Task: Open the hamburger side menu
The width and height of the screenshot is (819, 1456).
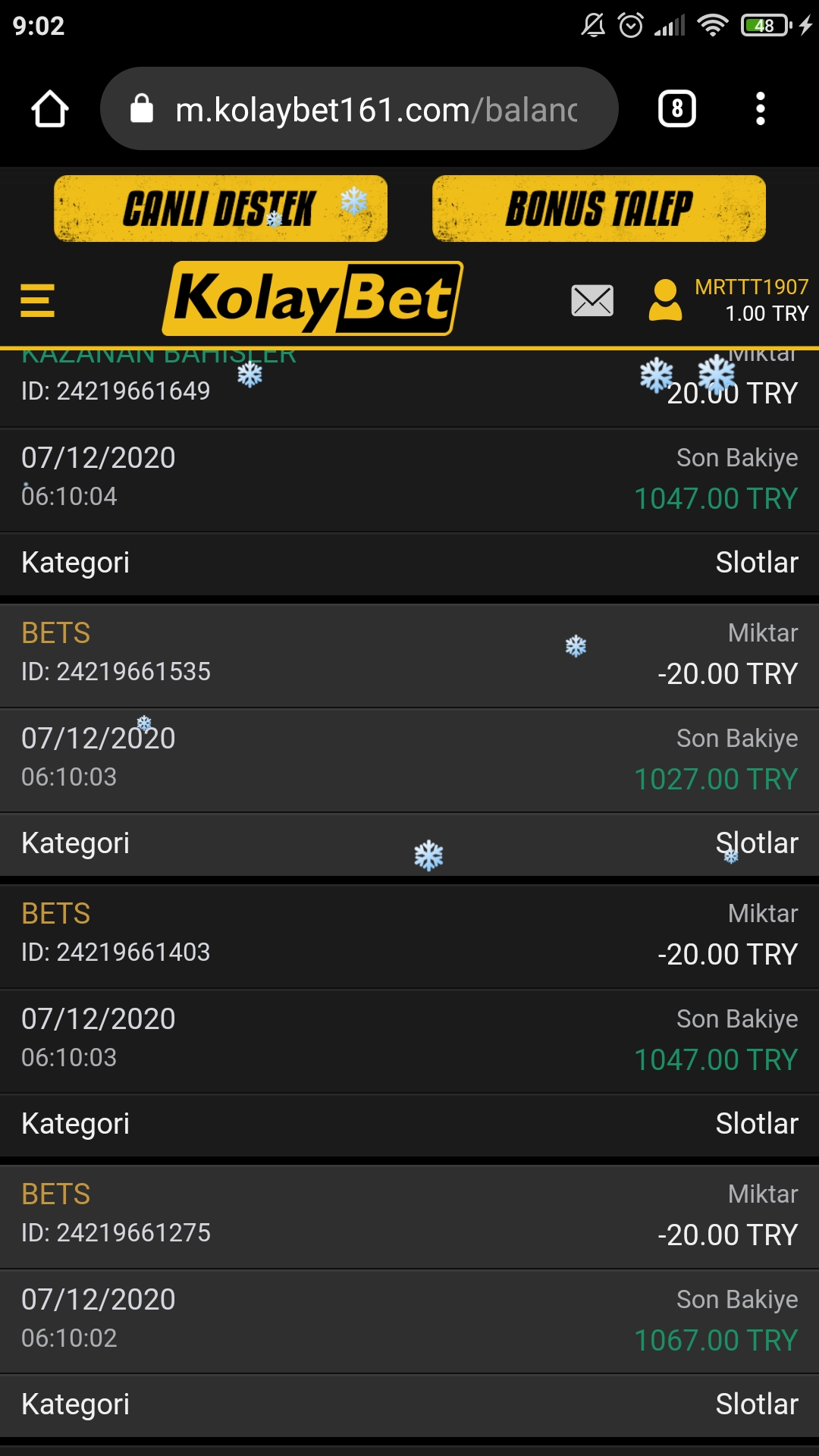Action: pos(37,300)
